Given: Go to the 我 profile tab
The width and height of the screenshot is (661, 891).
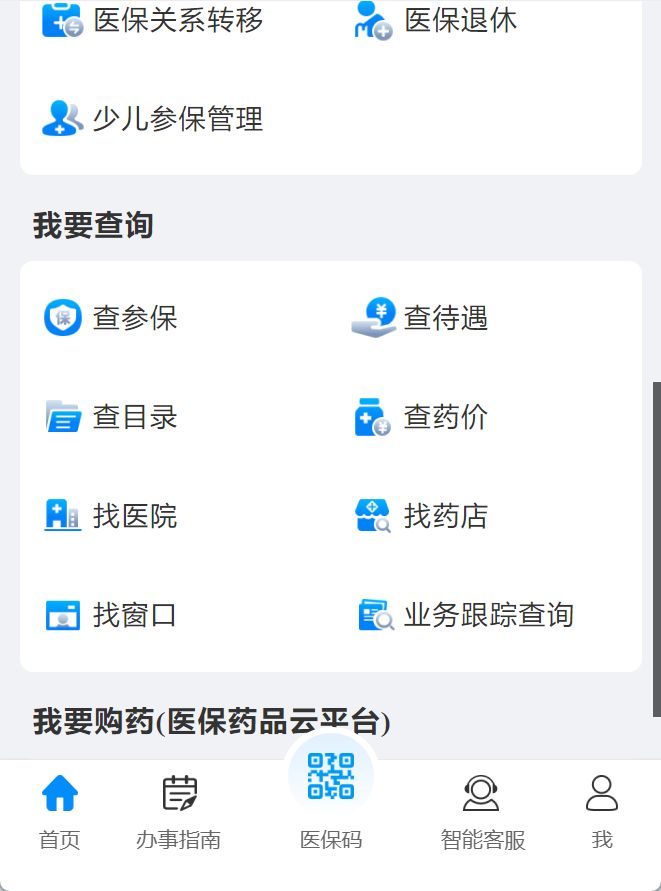Looking at the screenshot, I should 602,811.
